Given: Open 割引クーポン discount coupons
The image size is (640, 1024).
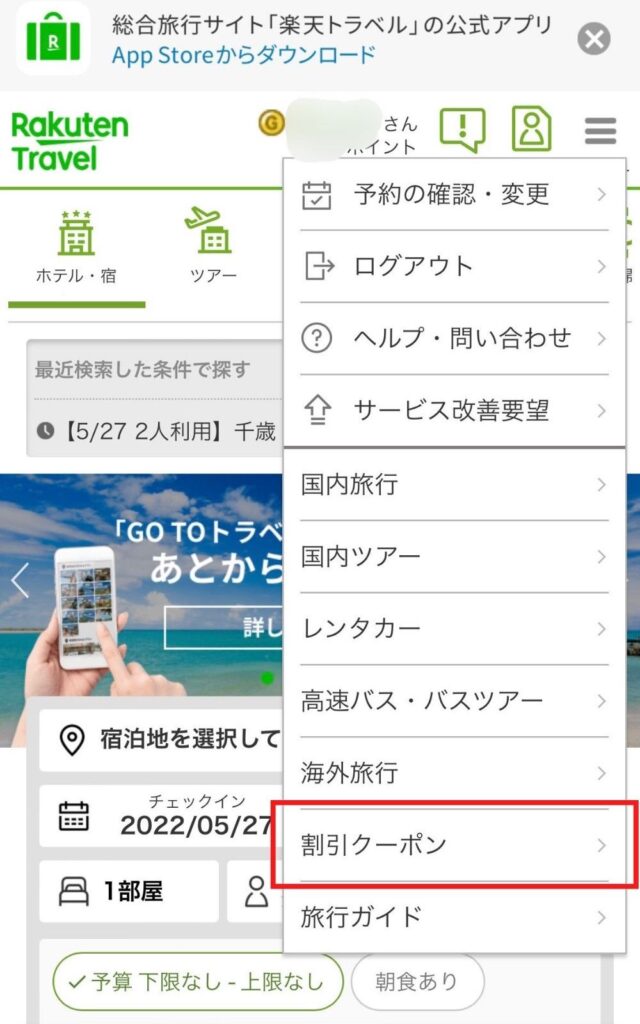Looking at the screenshot, I should tap(454, 845).
